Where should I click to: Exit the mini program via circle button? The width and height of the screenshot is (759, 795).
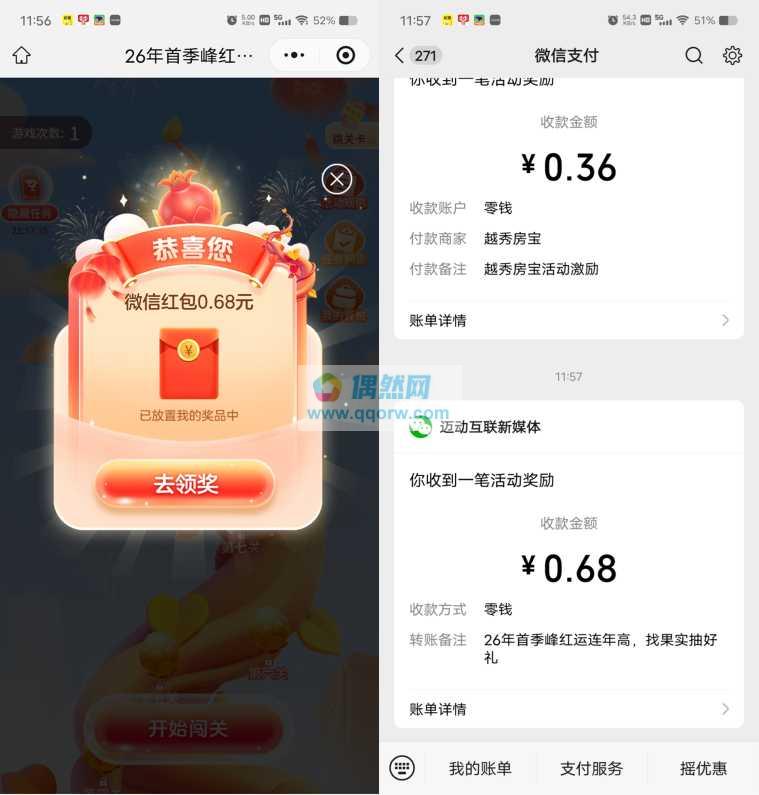coord(346,56)
